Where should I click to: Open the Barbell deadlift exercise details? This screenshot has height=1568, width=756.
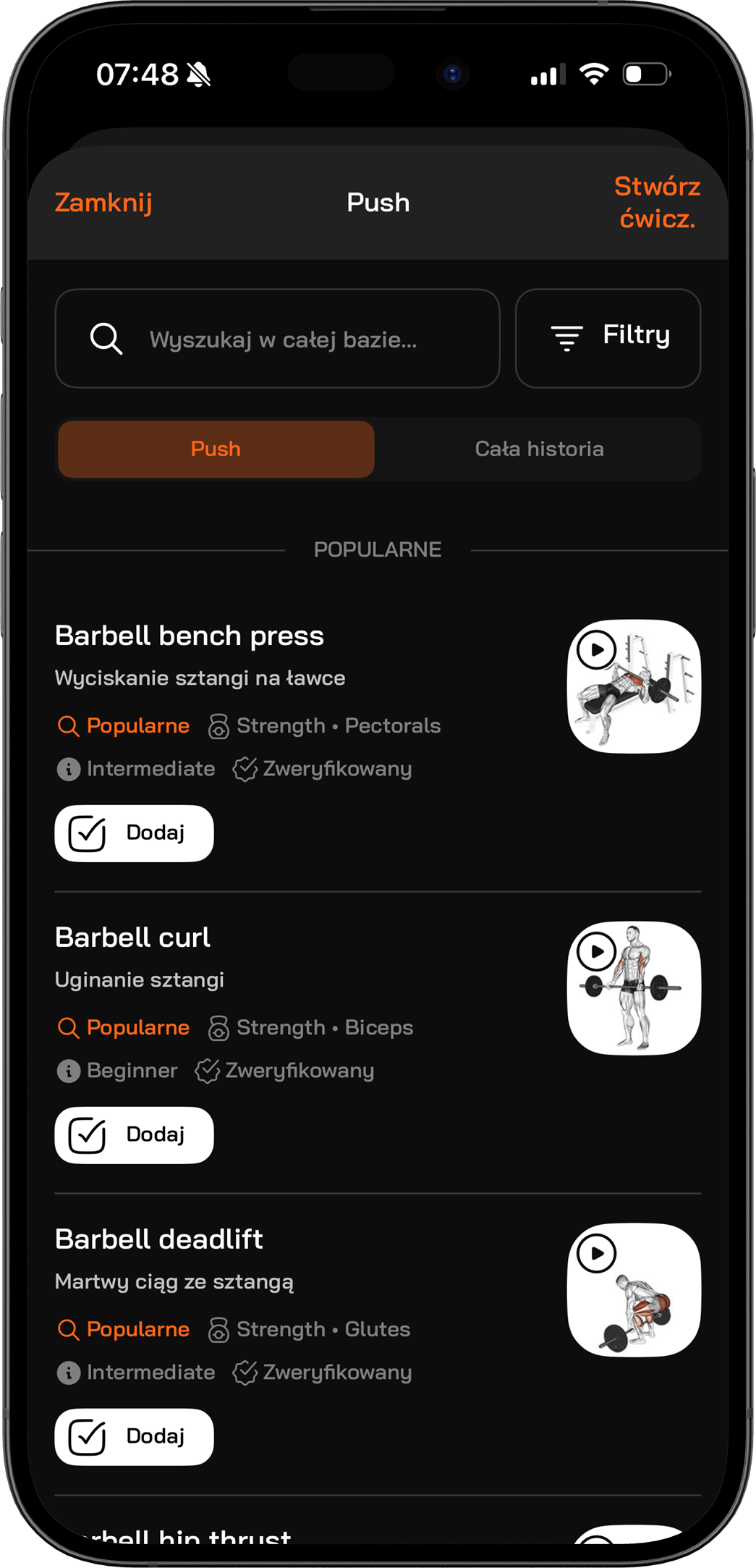click(159, 1239)
